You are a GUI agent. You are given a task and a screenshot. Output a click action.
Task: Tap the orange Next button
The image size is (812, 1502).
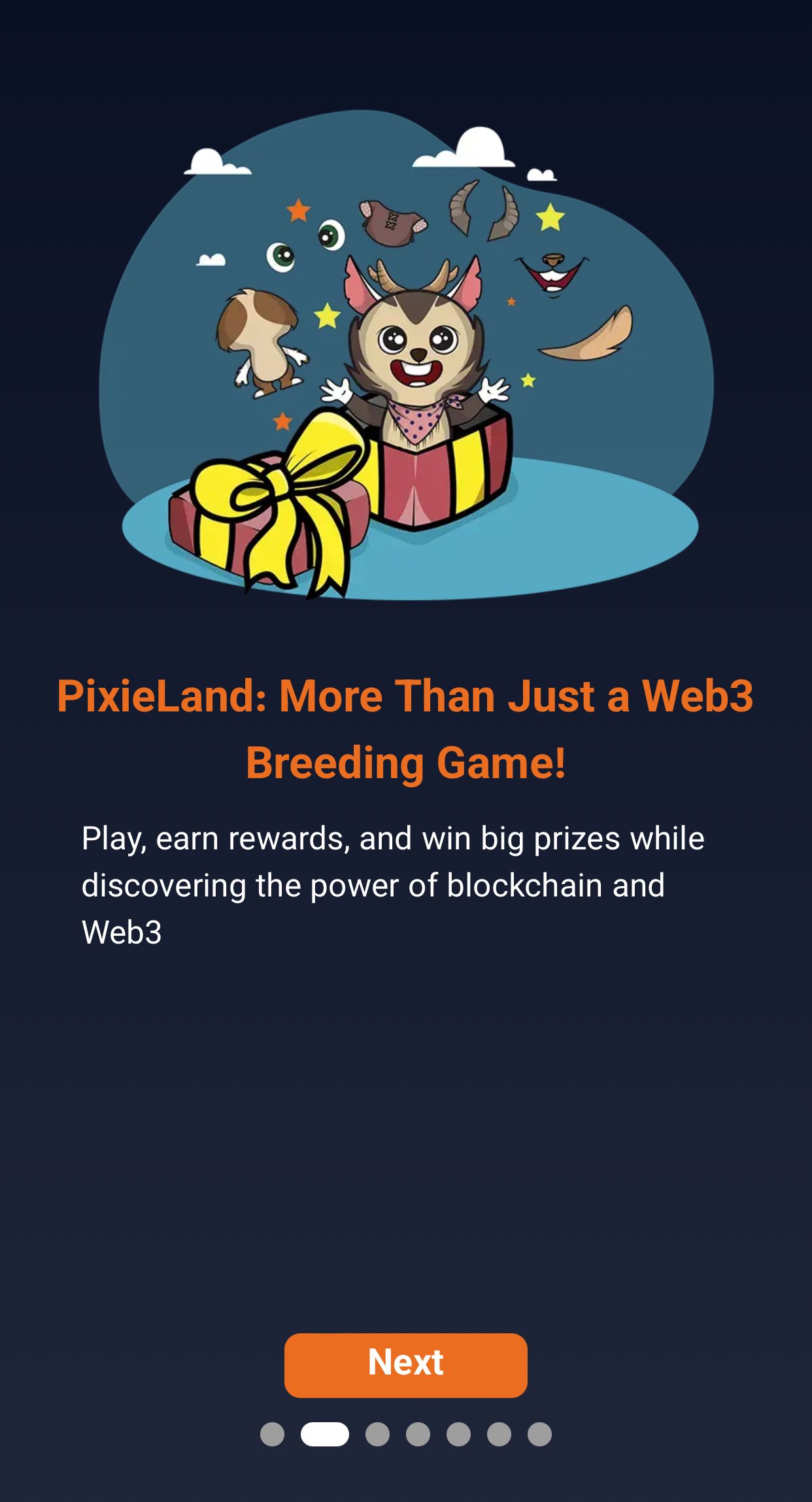[405, 1365]
